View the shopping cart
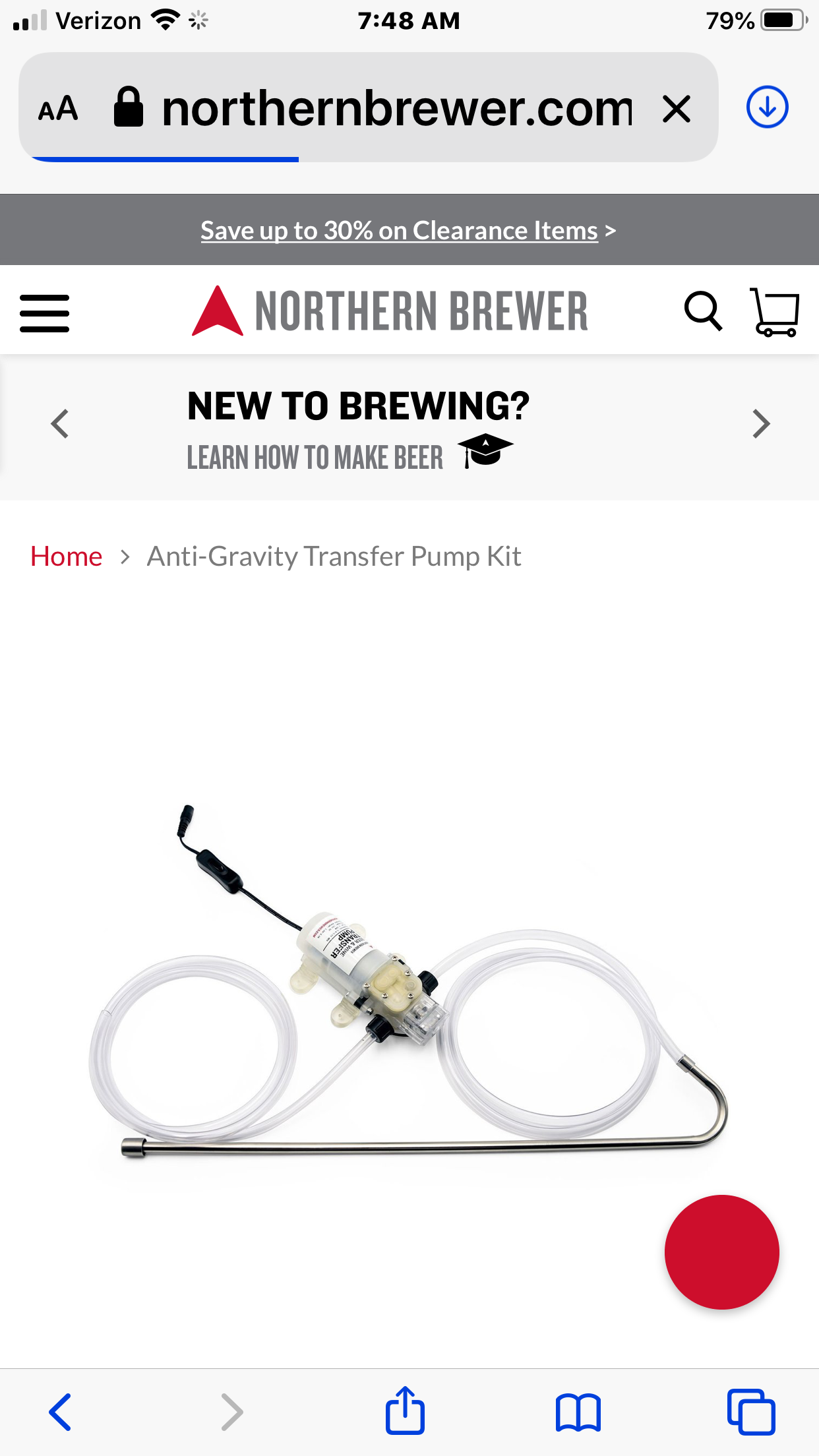819x1456 pixels. [775, 312]
